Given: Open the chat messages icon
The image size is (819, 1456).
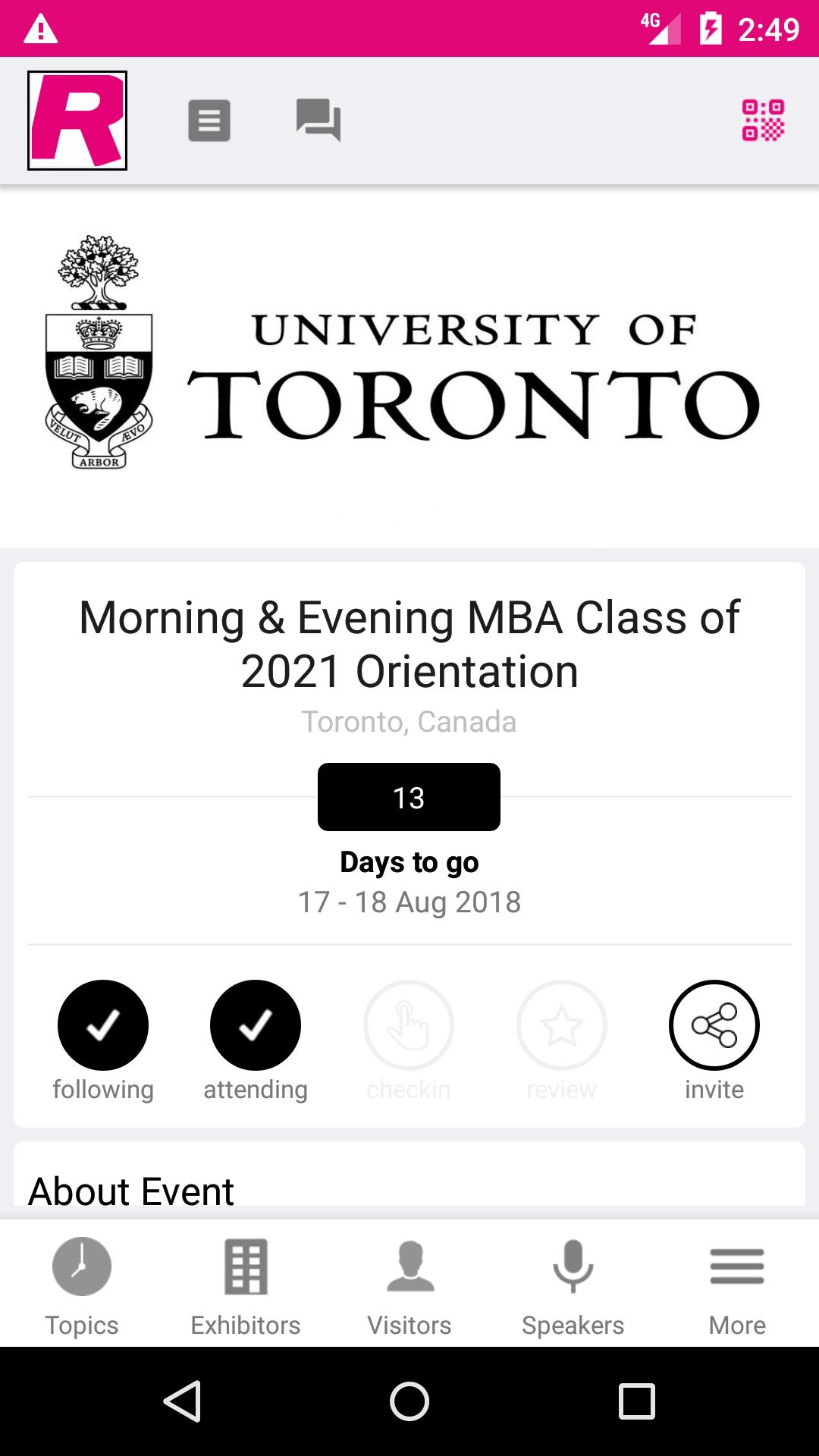Looking at the screenshot, I should (x=318, y=121).
